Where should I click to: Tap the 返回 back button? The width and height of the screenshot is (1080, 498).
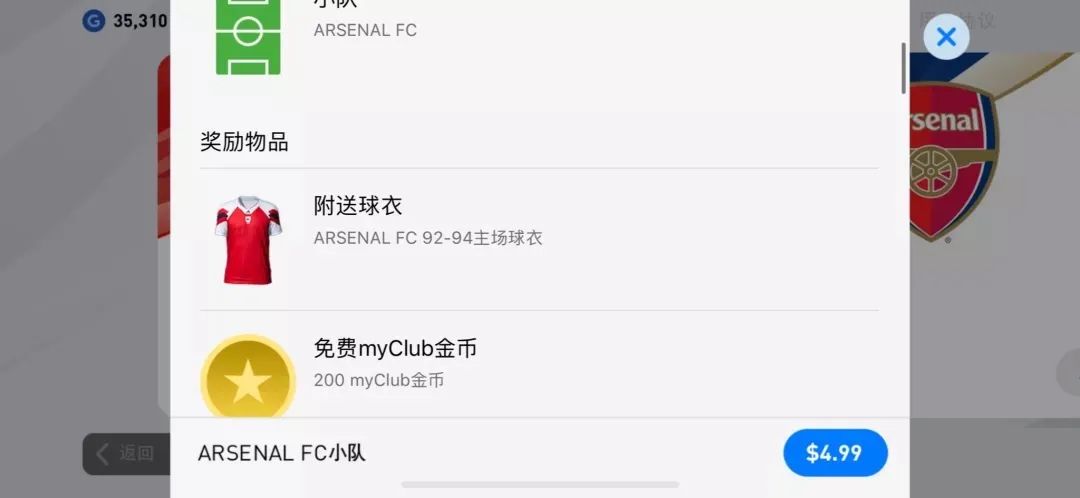point(125,454)
